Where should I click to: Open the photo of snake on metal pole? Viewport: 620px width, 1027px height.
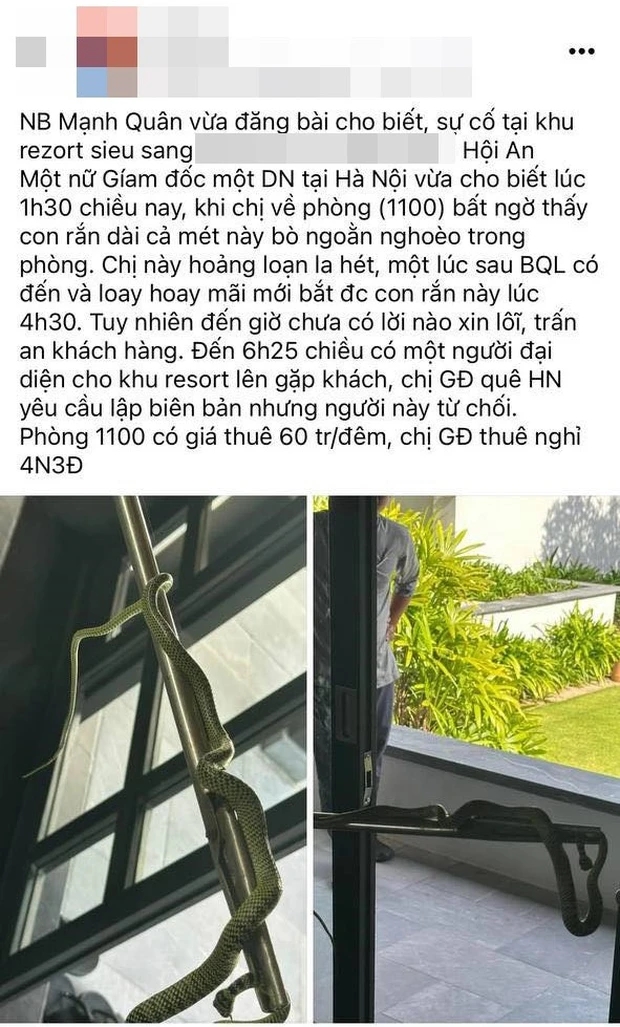(154, 760)
